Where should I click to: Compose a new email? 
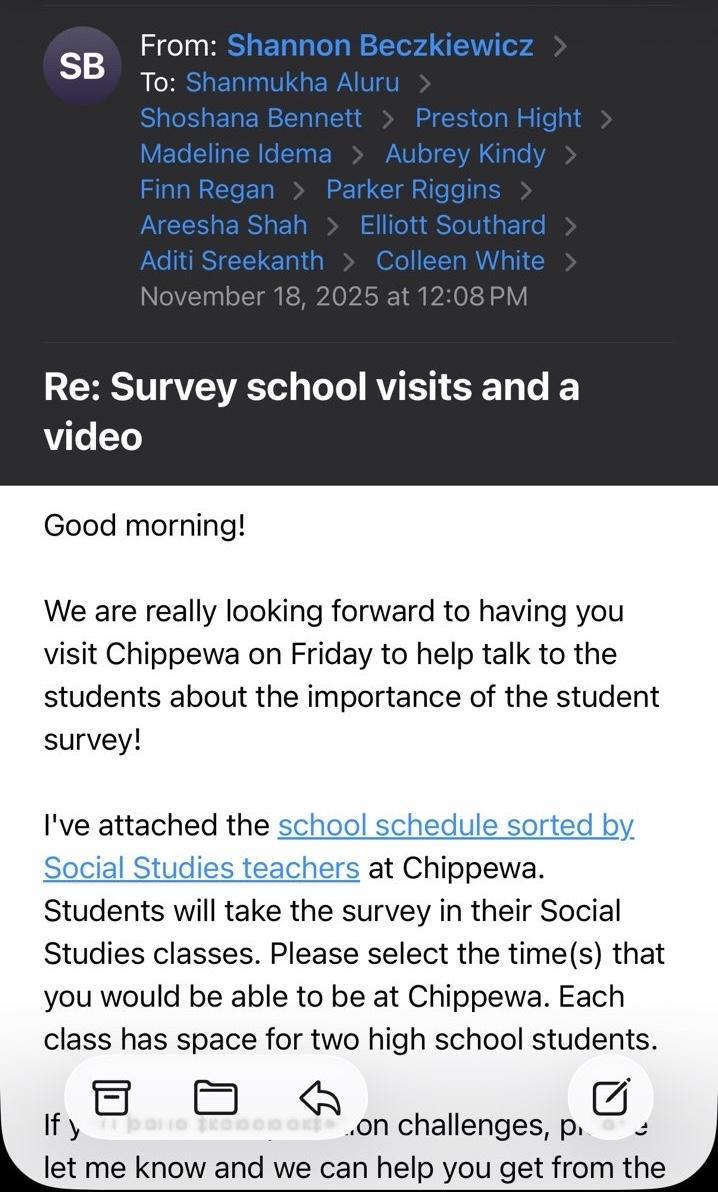610,1098
